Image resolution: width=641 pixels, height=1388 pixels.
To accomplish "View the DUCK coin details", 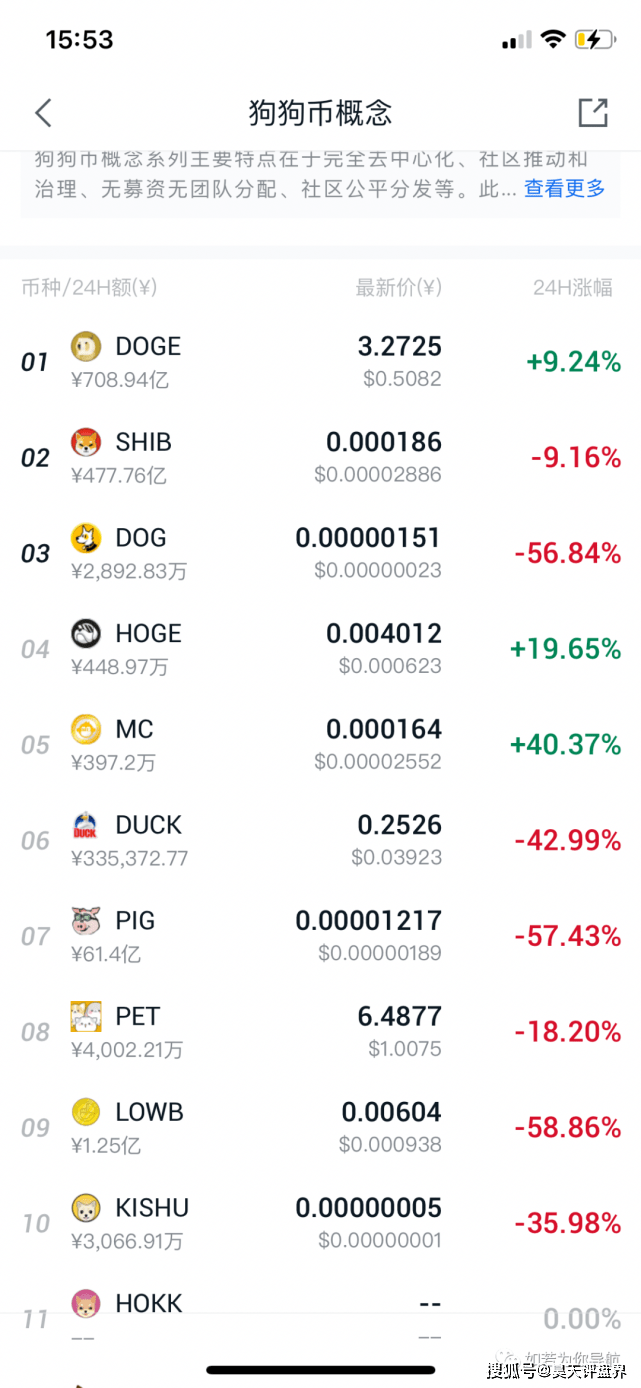I will 320,840.
